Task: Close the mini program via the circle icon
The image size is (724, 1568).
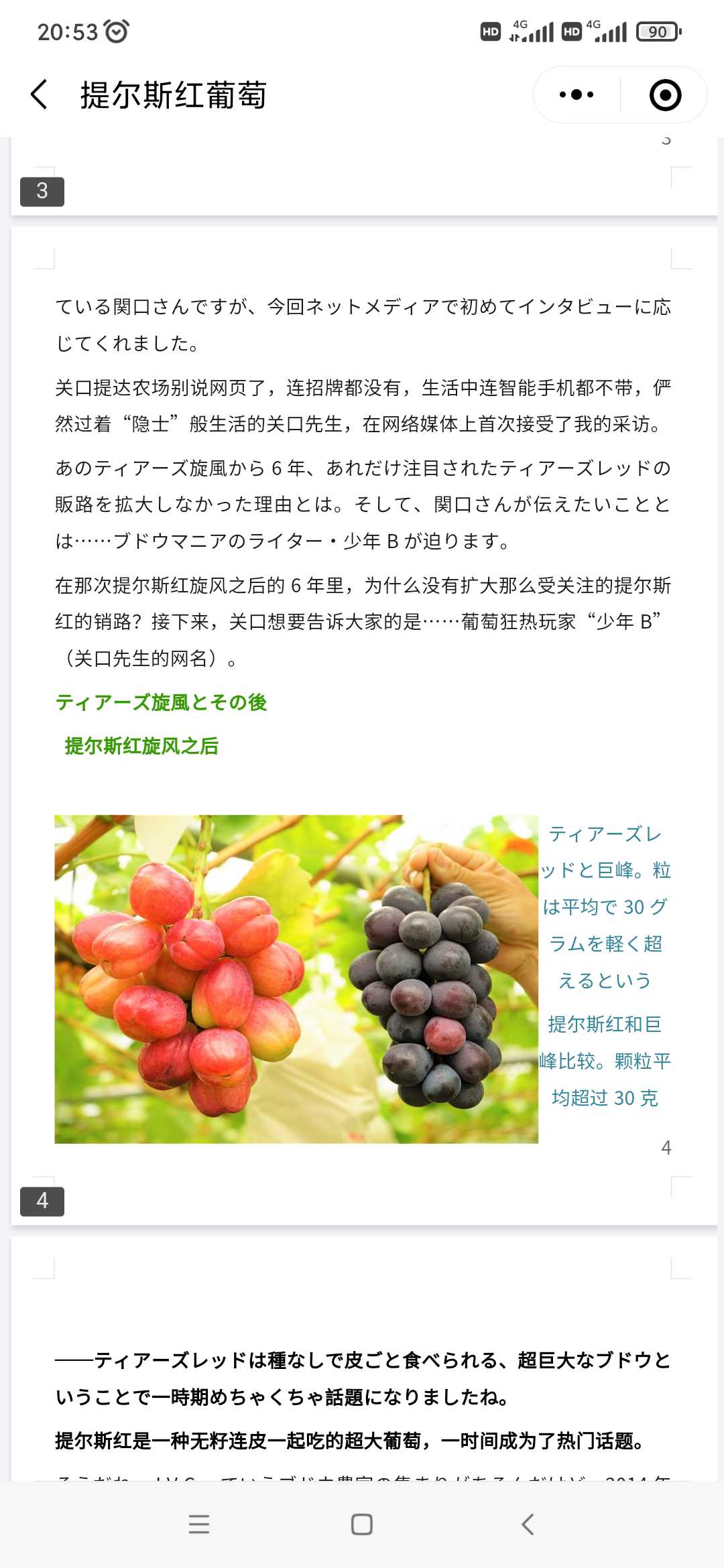Action: point(665,94)
